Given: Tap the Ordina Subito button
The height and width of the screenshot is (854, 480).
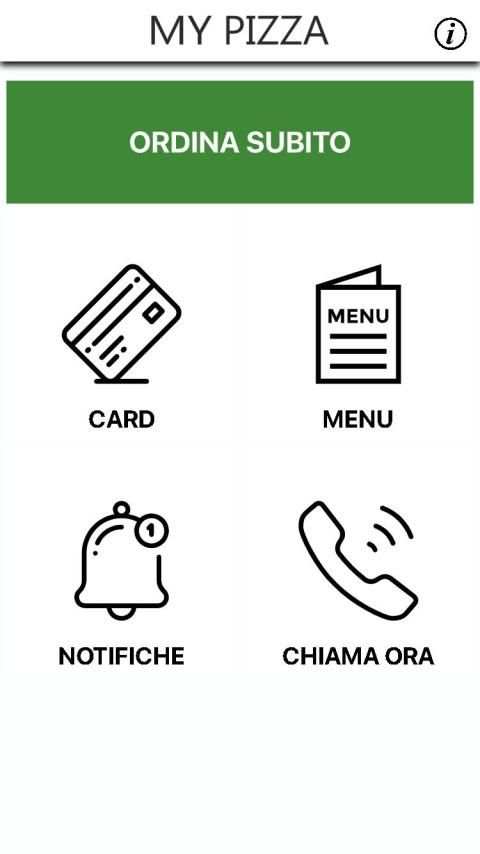Looking at the screenshot, I should (240, 142).
